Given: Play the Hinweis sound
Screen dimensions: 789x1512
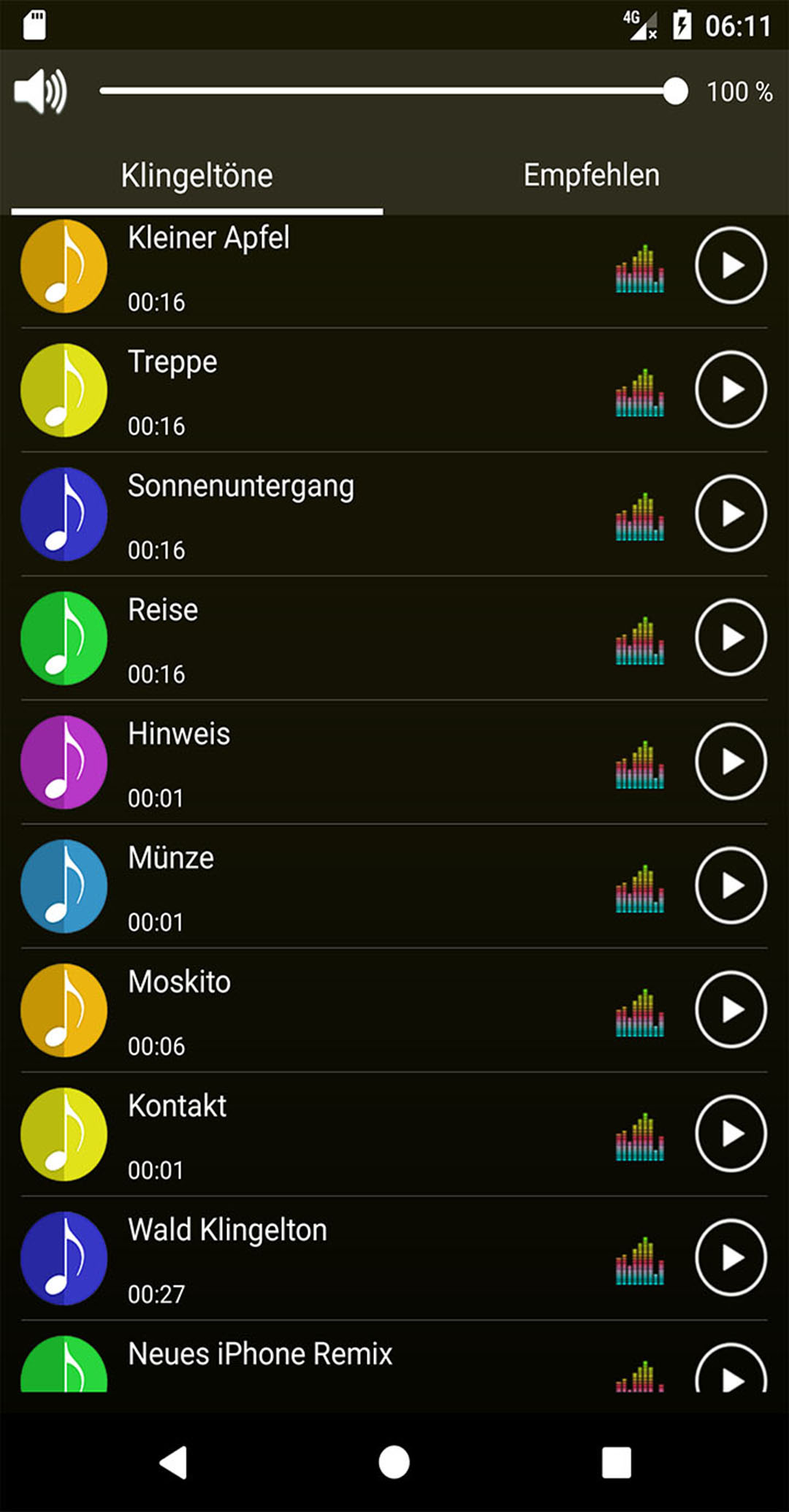Looking at the screenshot, I should (731, 762).
